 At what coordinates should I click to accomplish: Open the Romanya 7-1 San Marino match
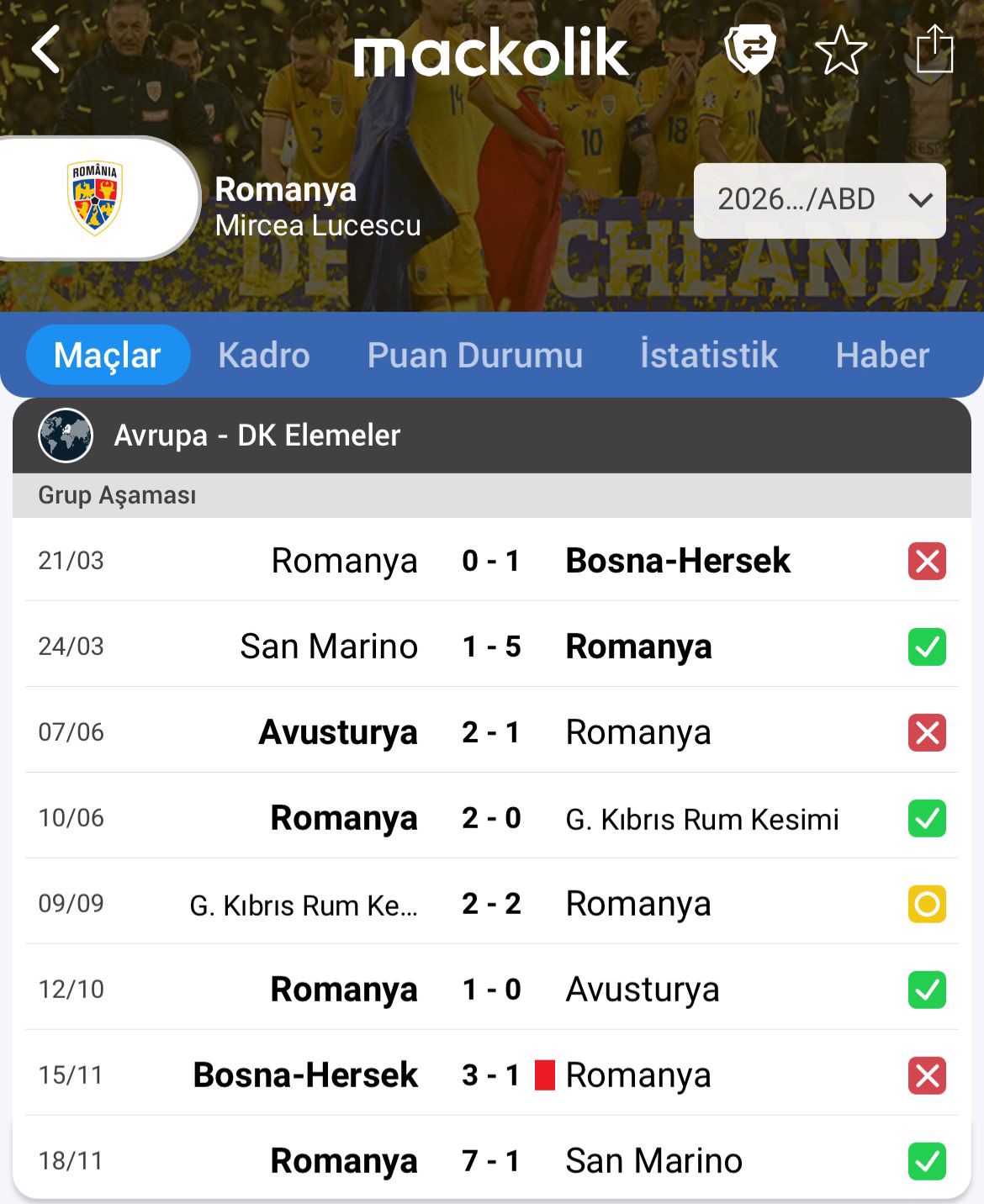491,1160
